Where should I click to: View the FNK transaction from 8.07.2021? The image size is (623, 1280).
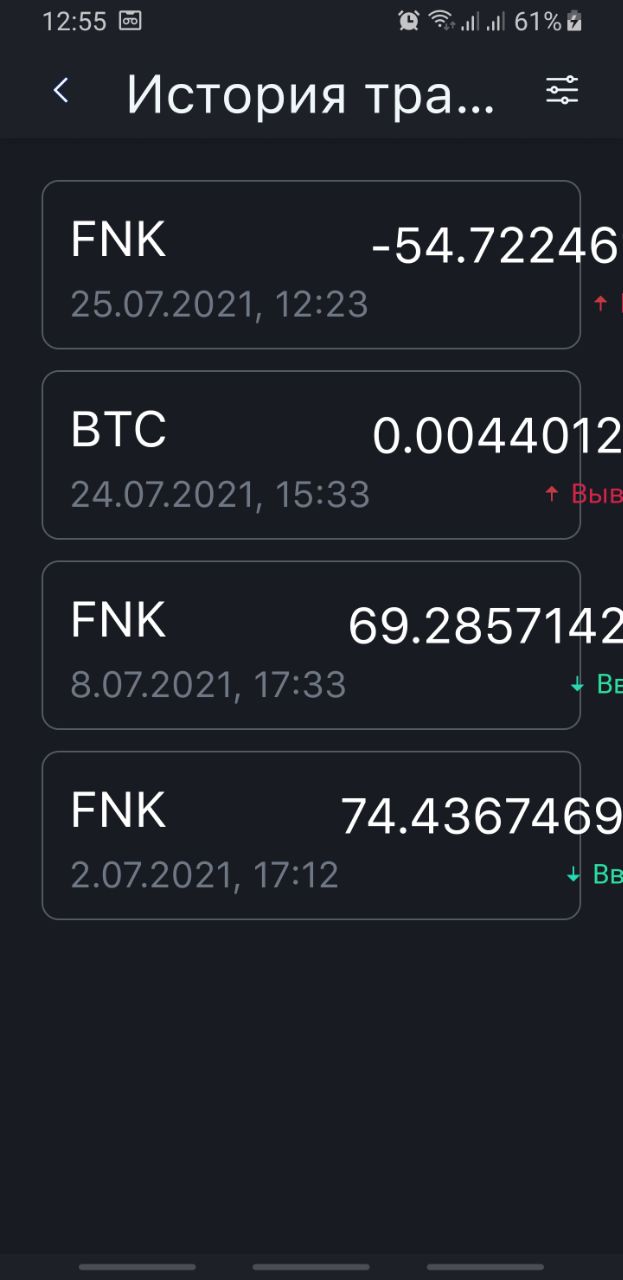pyautogui.click(x=311, y=645)
